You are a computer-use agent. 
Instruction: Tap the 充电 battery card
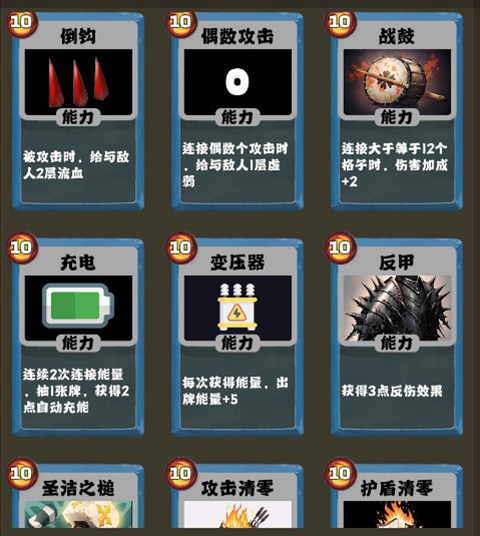[78, 337]
